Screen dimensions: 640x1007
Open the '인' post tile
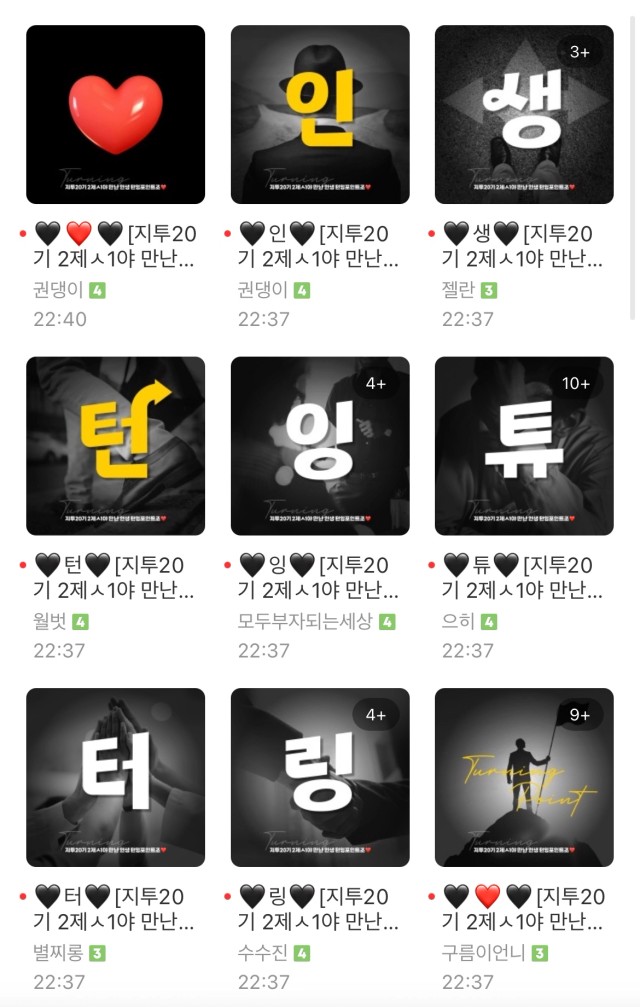319,114
